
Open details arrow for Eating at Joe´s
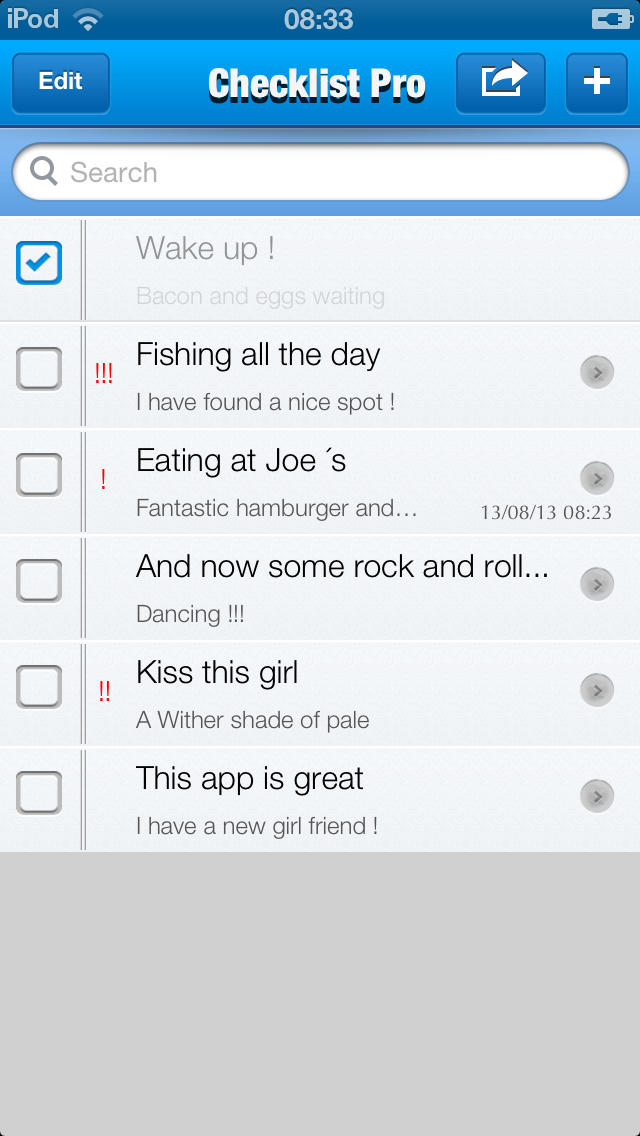(x=597, y=478)
